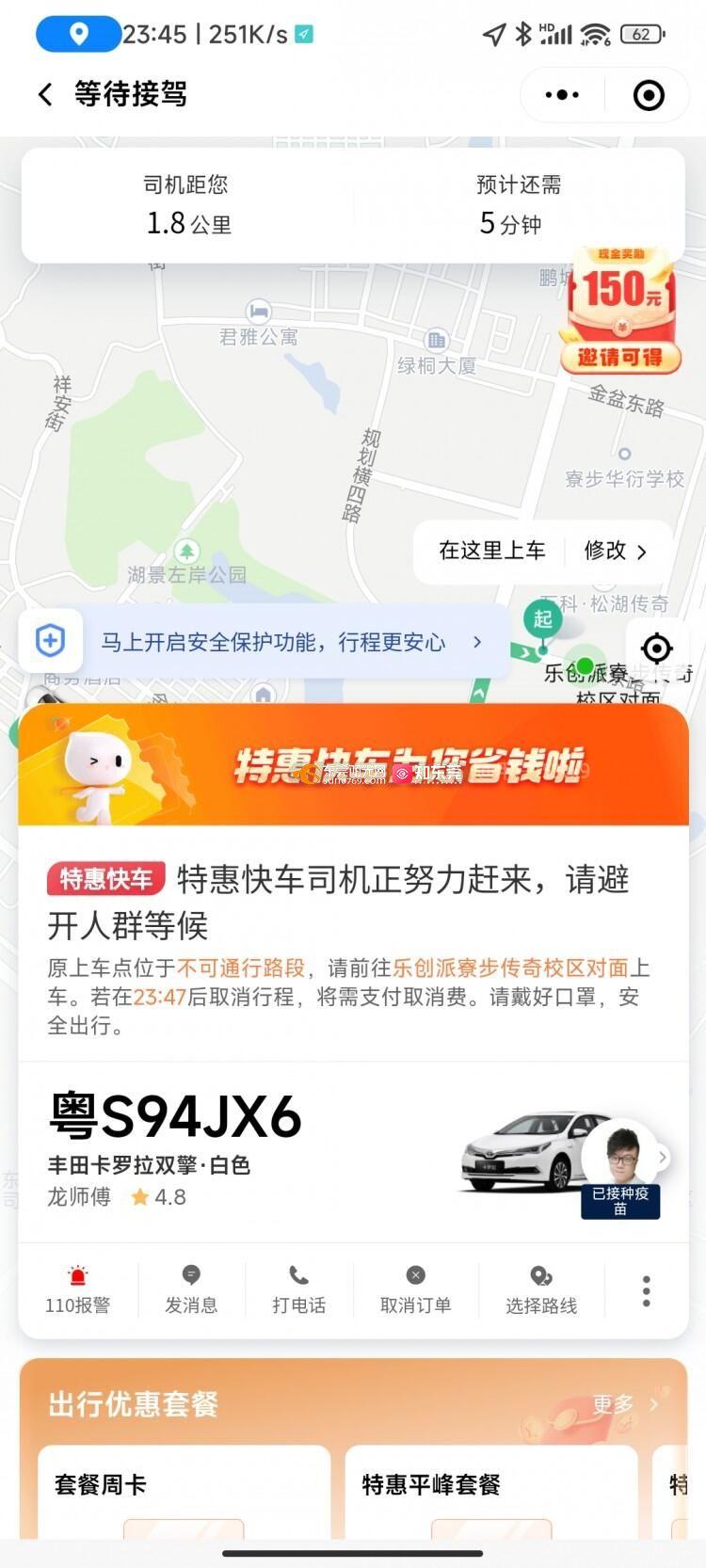Open the 特惠快车 savings promo banner

(353, 765)
